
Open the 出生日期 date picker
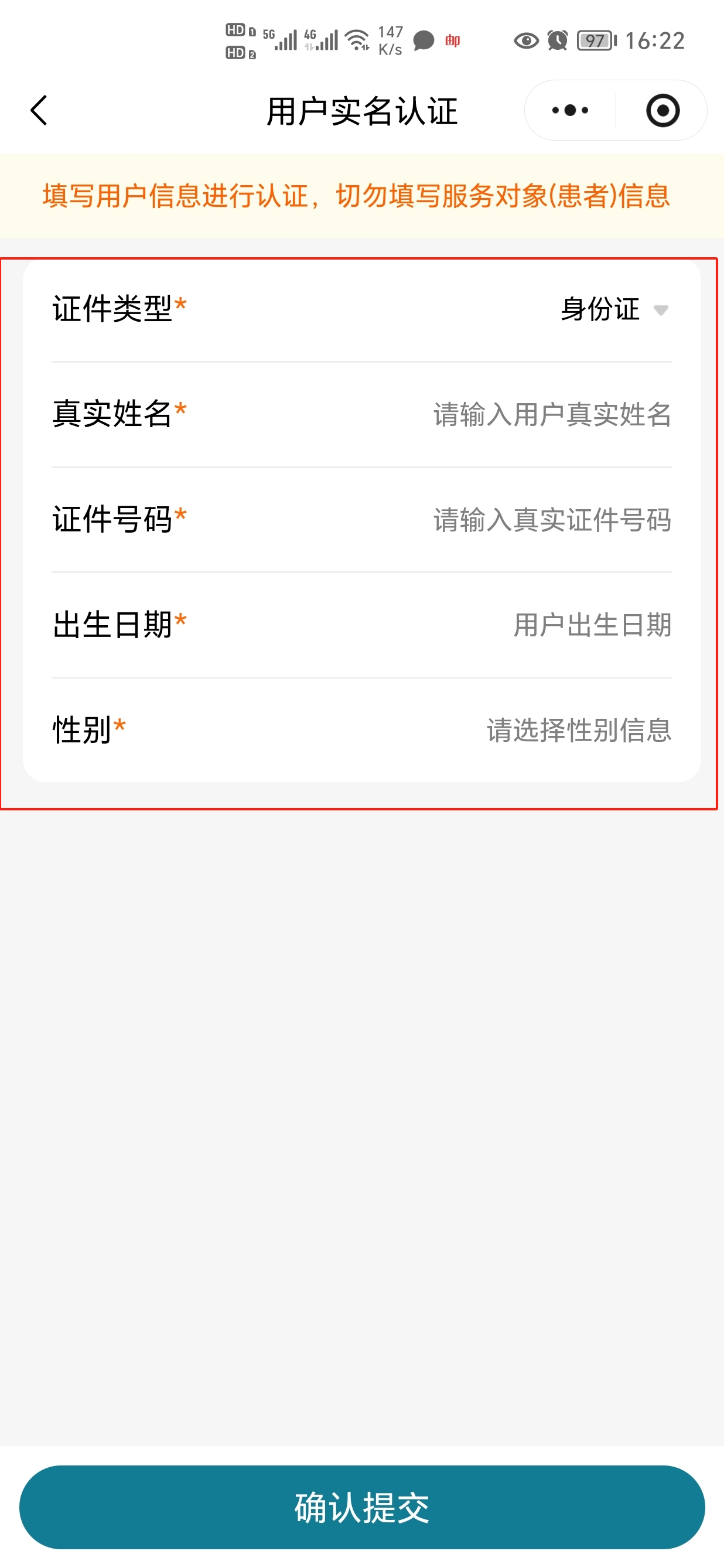[592, 625]
